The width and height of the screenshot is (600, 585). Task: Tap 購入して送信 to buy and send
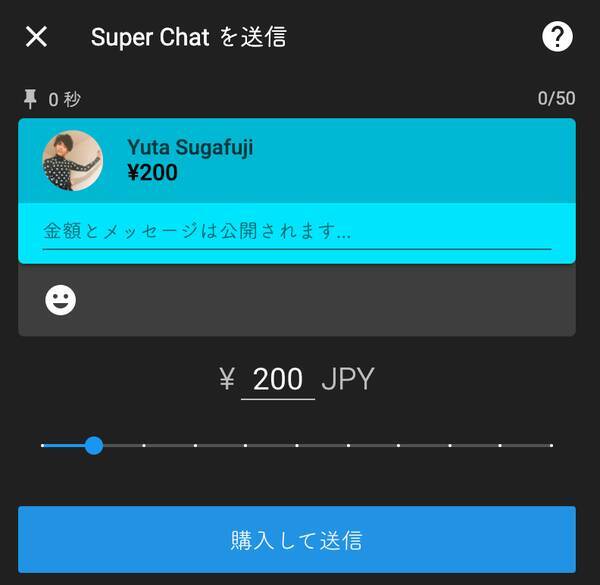296,540
